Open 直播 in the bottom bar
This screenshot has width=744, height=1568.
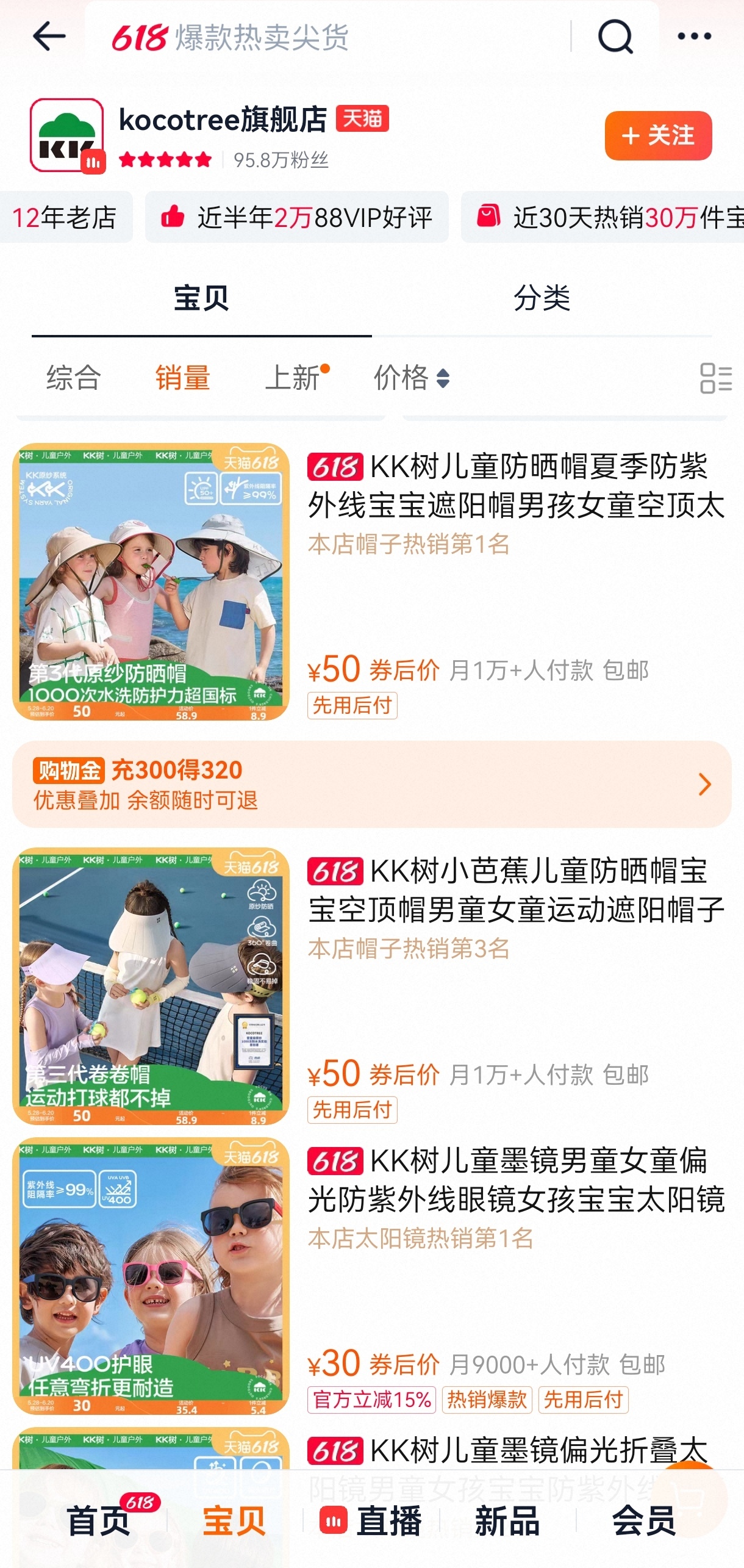[371, 1519]
